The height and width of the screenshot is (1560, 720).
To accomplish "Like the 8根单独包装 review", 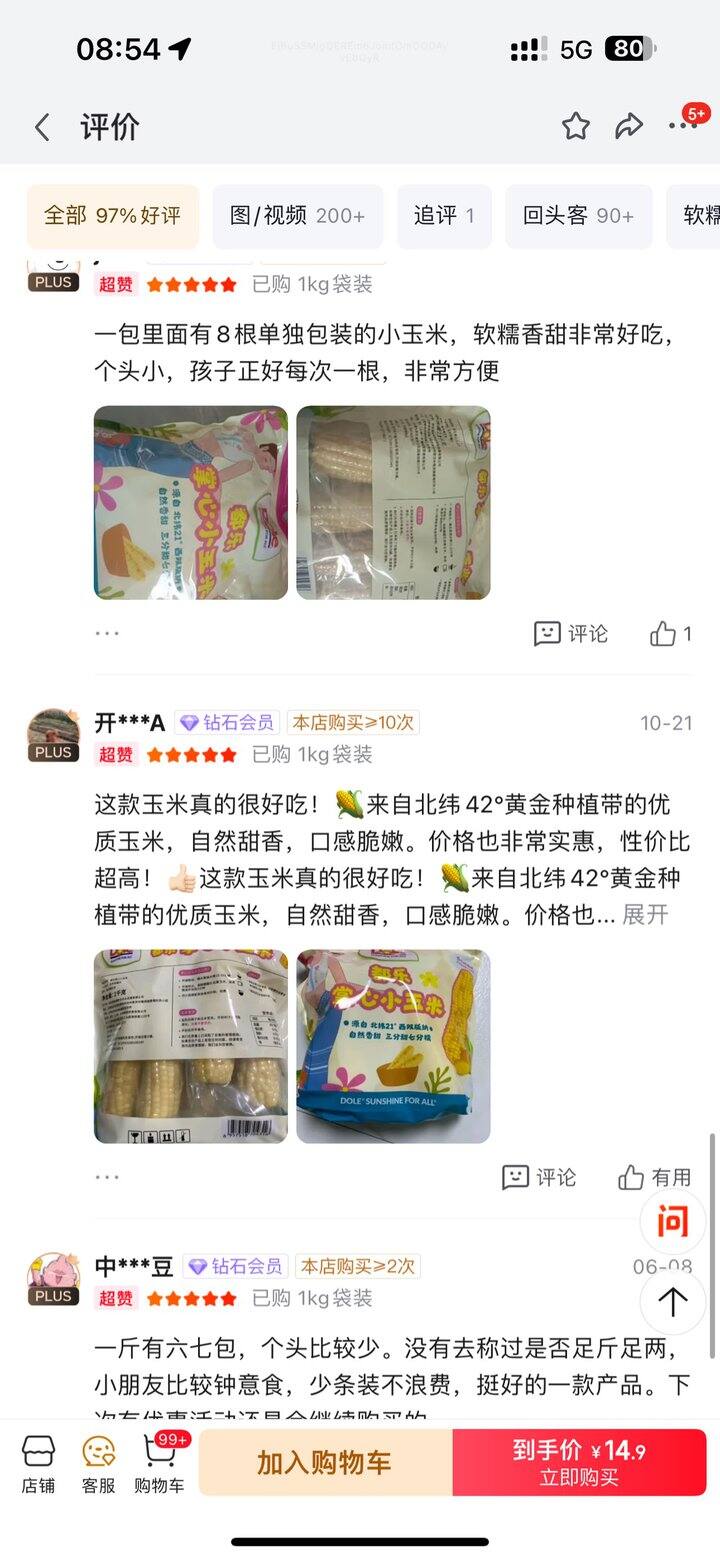I will pos(670,633).
